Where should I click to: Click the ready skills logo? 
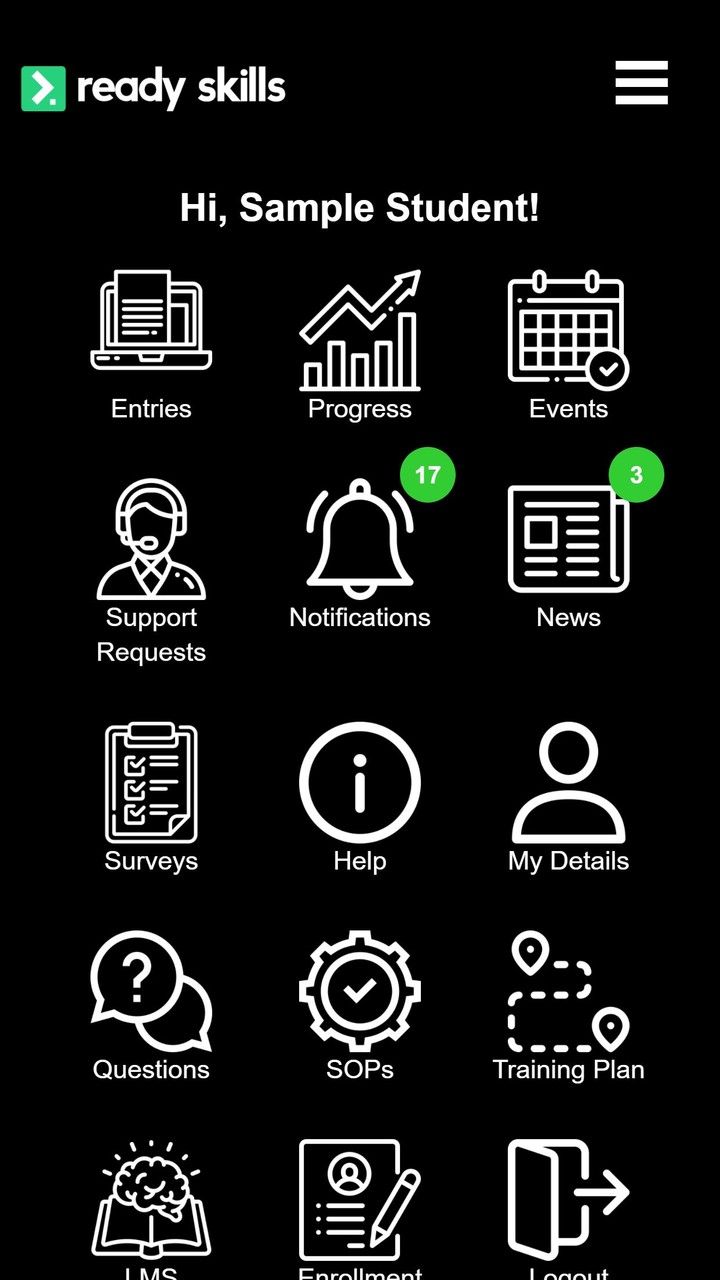[150, 88]
